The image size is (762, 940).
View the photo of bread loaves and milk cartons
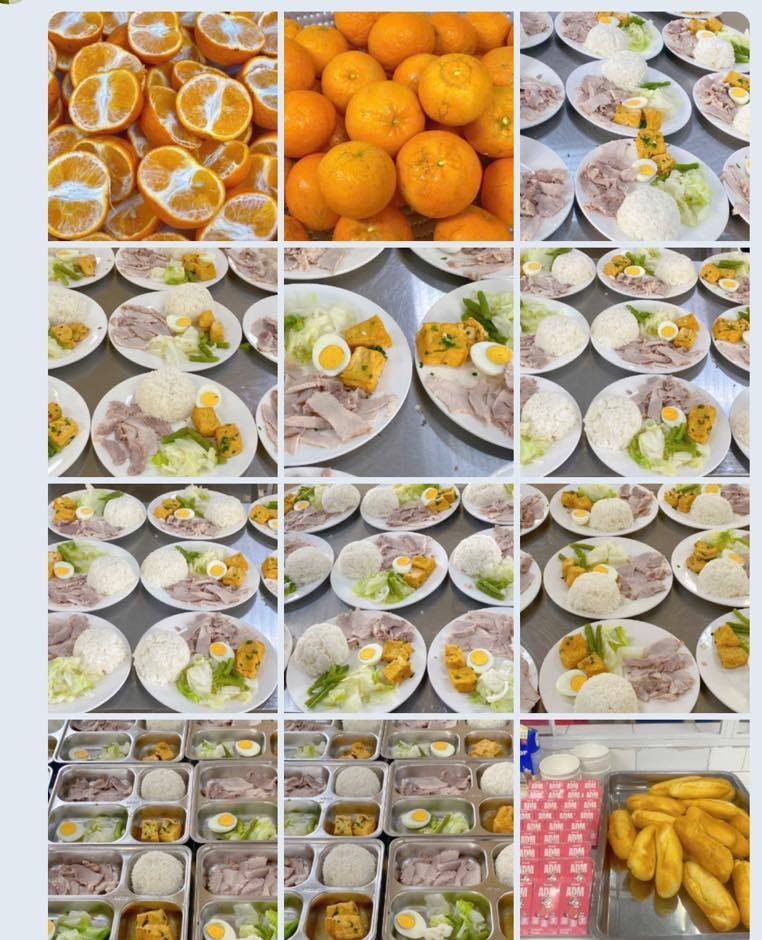pyautogui.click(x=634, y=828)
